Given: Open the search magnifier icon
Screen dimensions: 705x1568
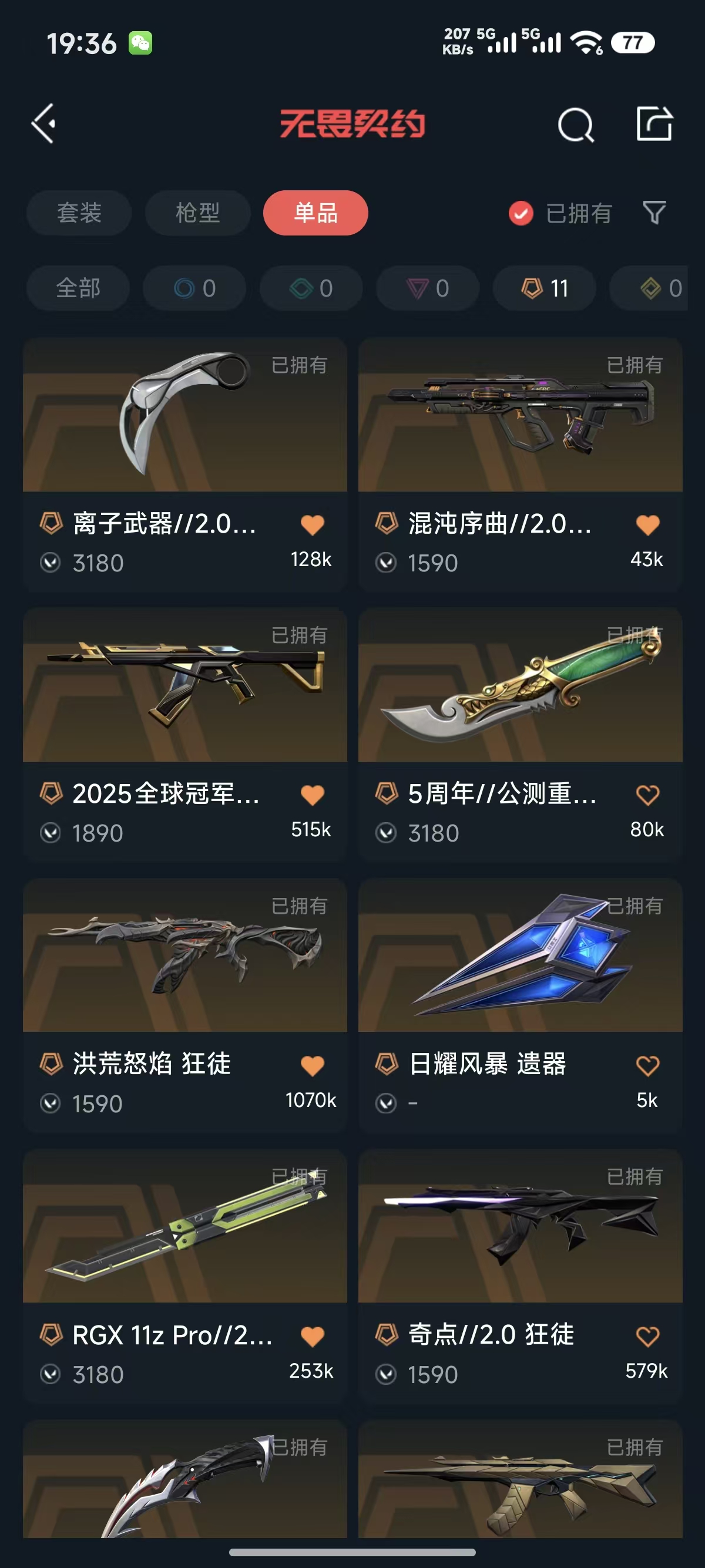Looking at the screenshot, I should (x=575, y=125).
